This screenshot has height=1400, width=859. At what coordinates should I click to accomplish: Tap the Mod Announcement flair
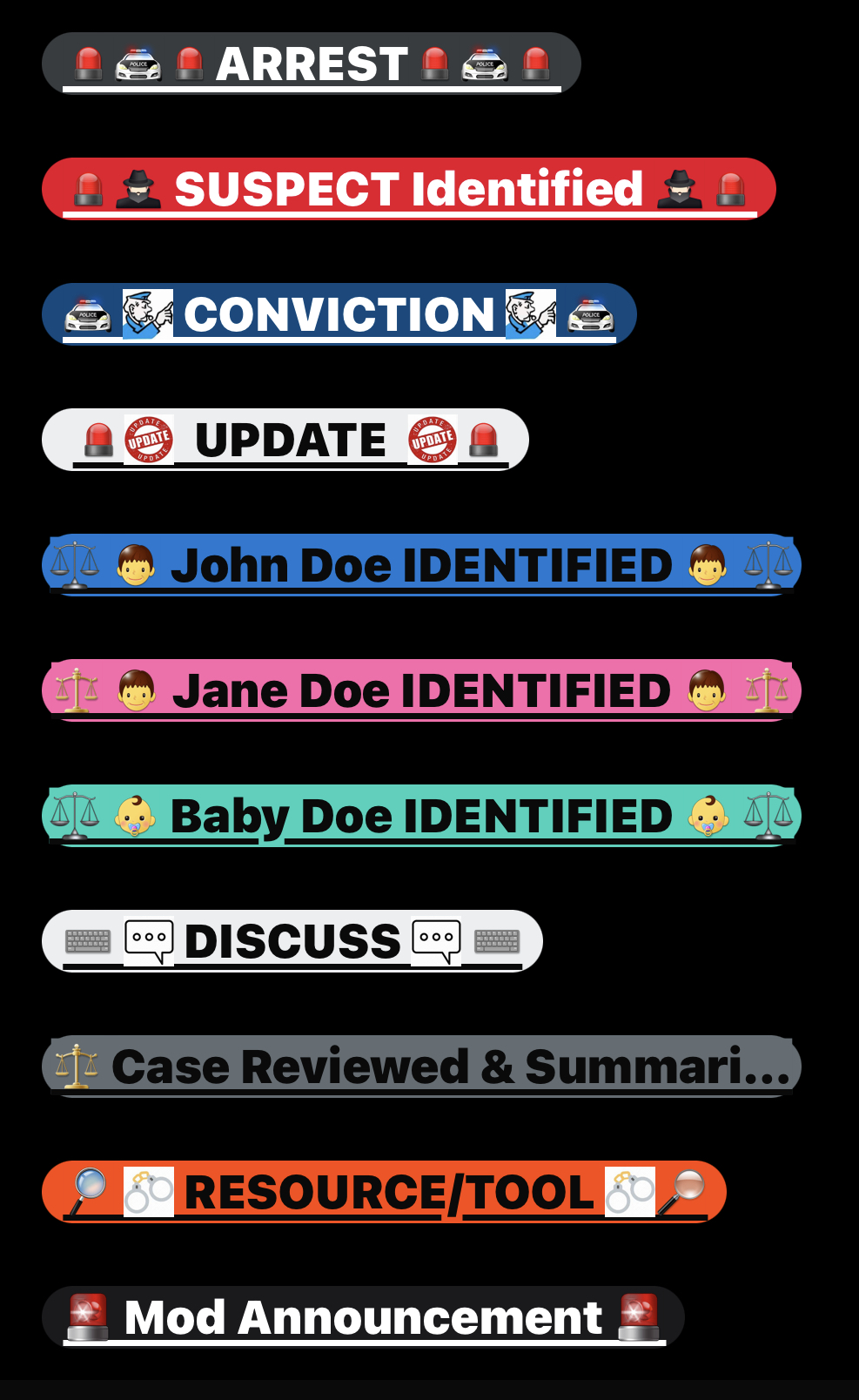pyautogui.click(x=364, y=1317)
